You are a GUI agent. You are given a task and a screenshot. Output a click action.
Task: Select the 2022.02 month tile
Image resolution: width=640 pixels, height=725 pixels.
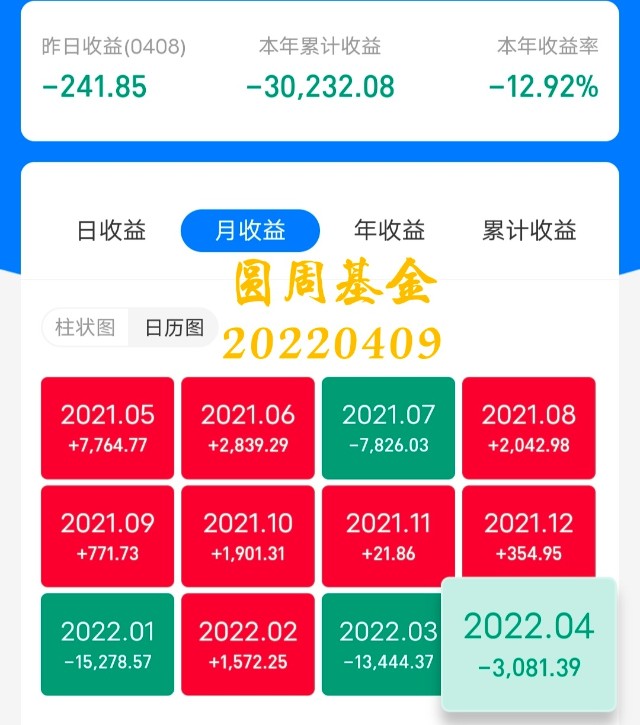248,644
